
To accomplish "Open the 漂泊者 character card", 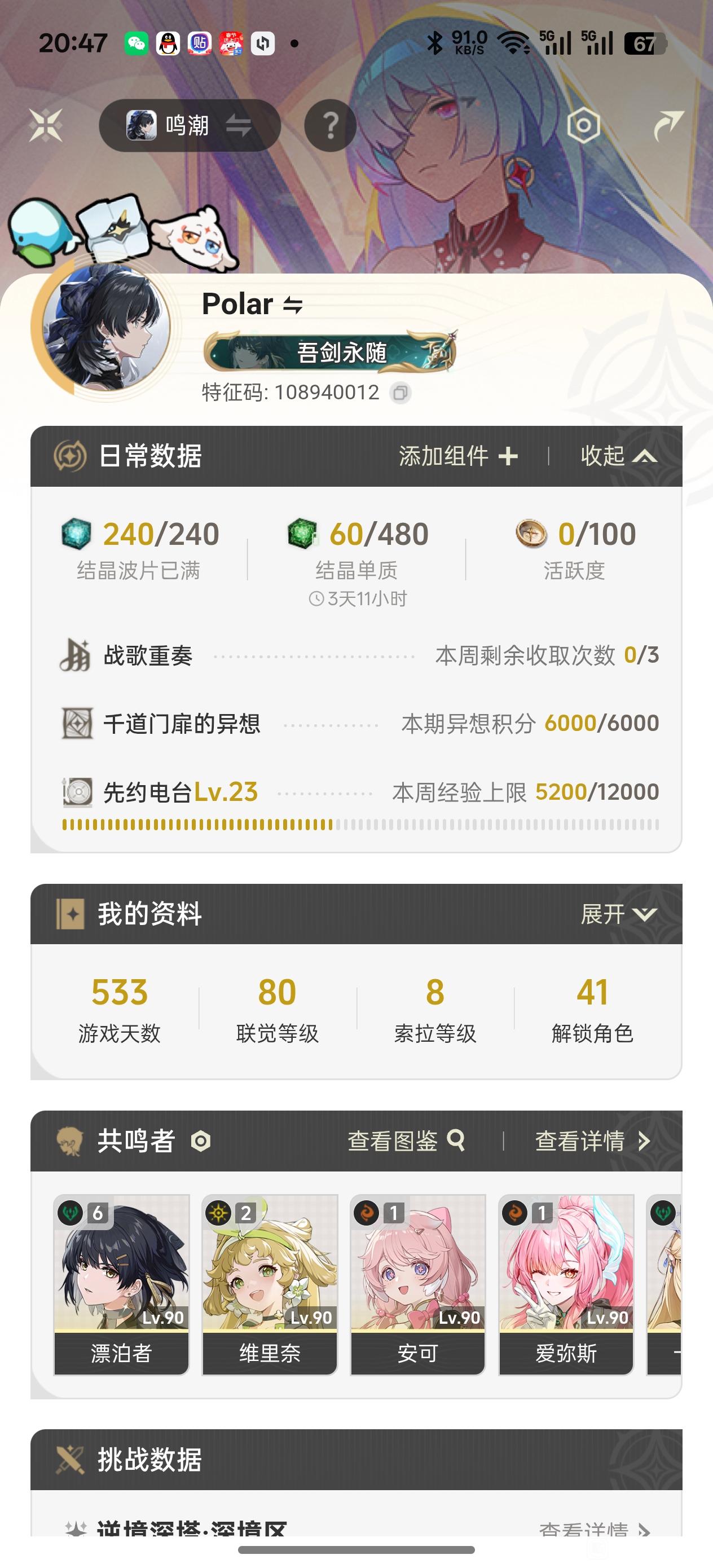I will 121,1284.
